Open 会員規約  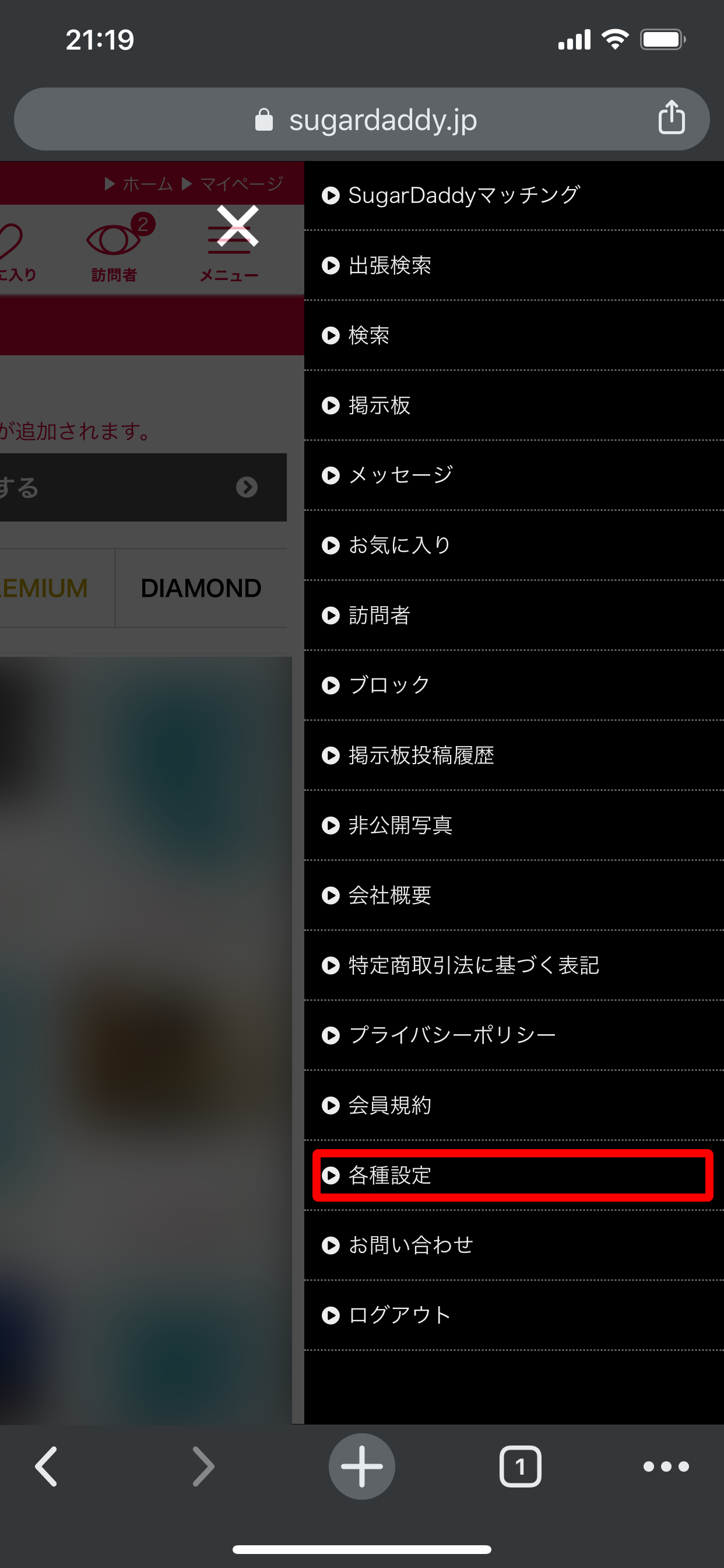pos(389,1105)
